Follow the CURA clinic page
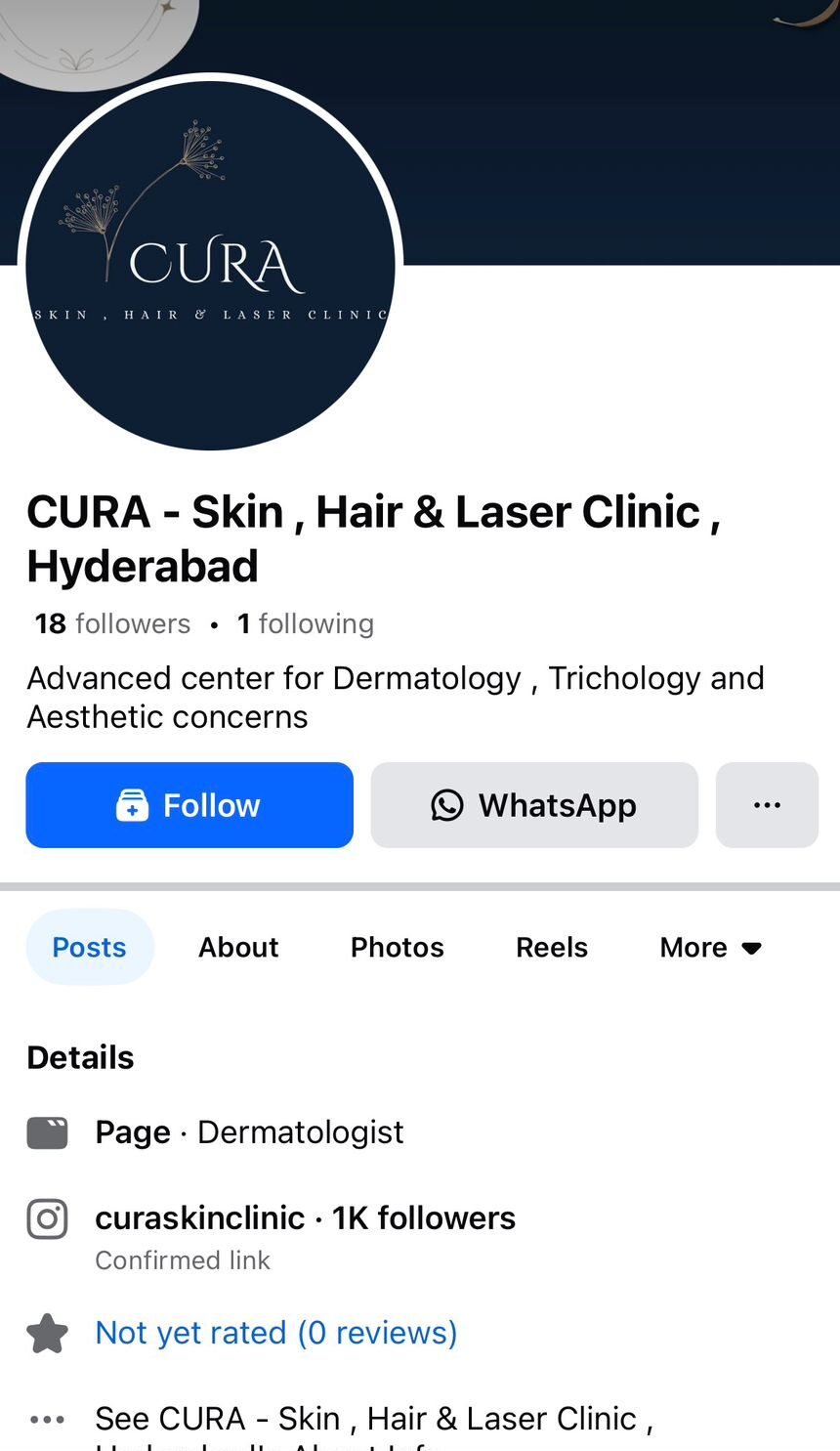 (x=189, y=805)
